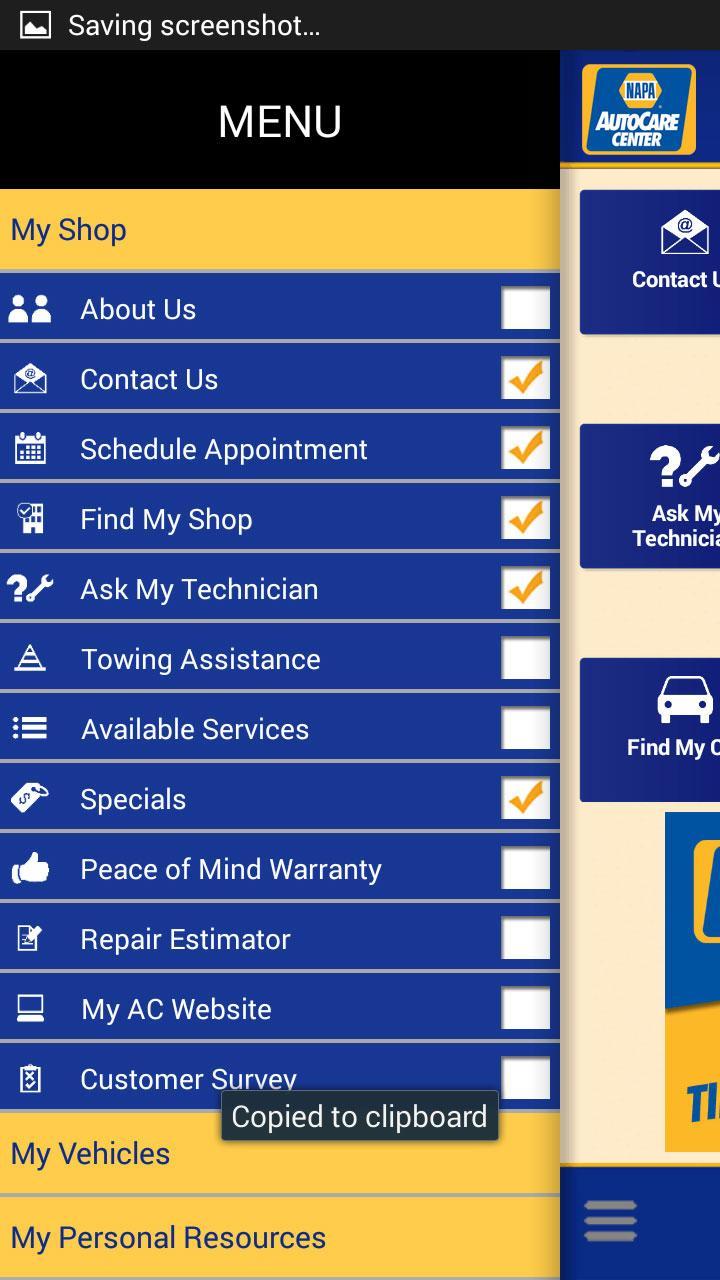
Task: Click the Towing Assistance tow triangle icon
Action: (x=30, y=658)
